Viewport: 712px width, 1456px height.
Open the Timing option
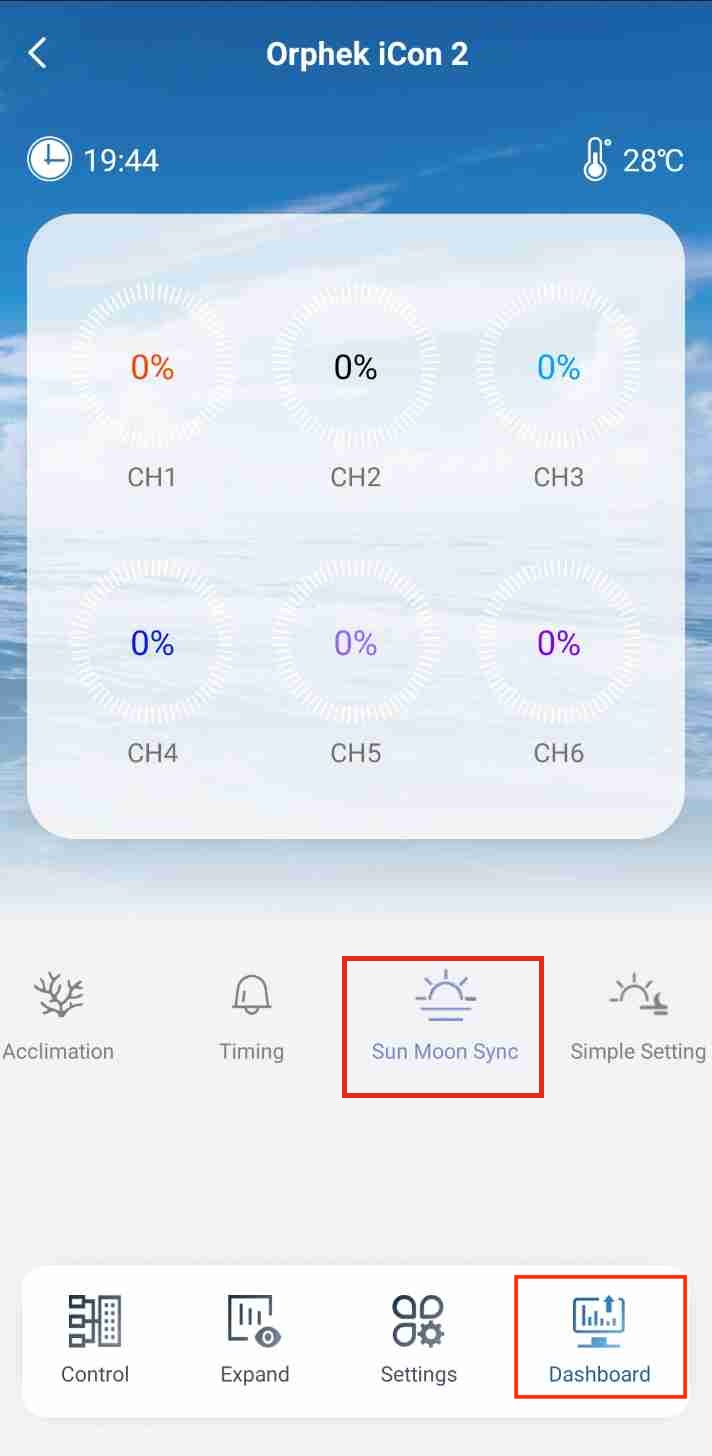[252, 1016]
